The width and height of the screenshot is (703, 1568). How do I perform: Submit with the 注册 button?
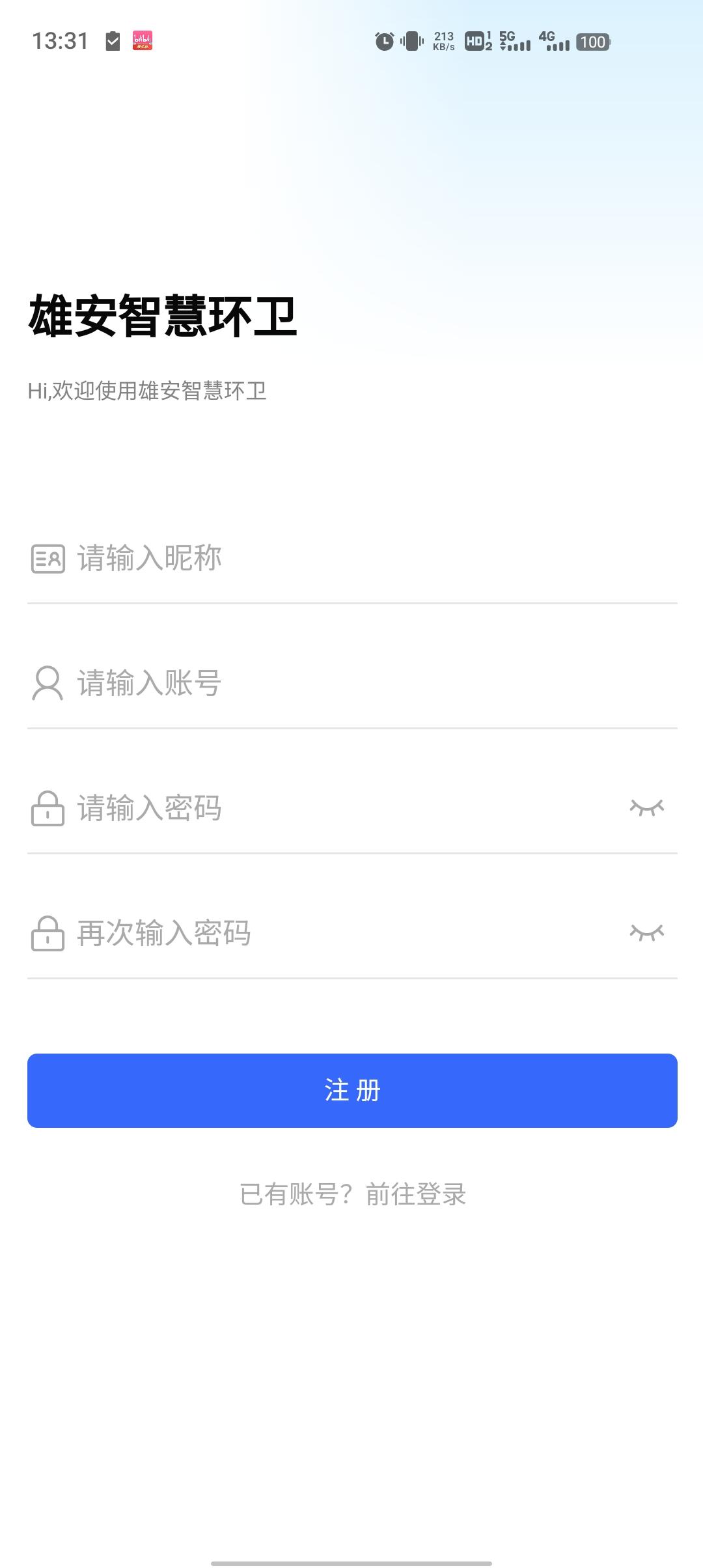(x=352, y=1091)
